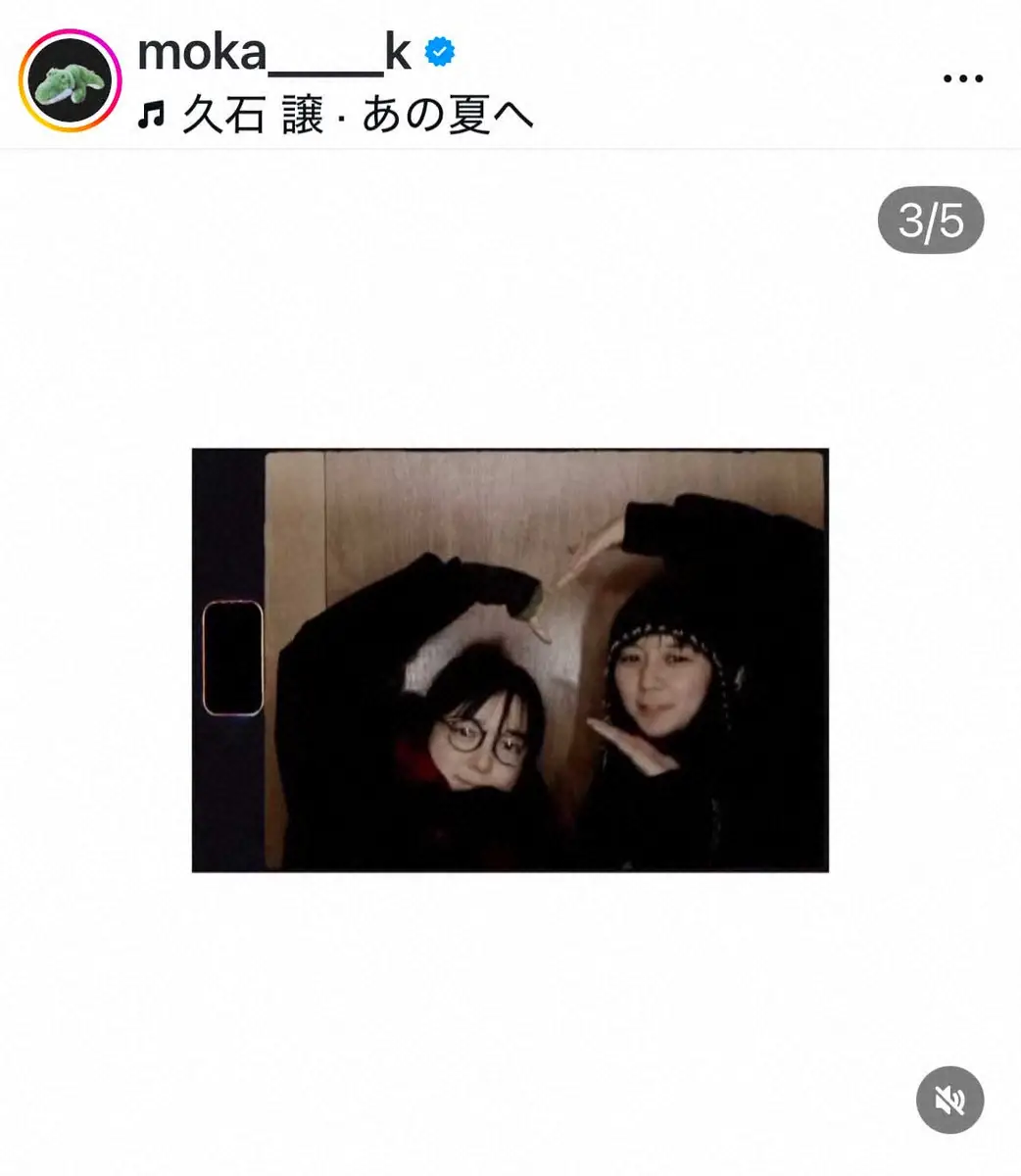Screen dimensions: 1021x1176
Task: Click the speaker icon in bottom corner
Action: (x=948, y=1100)
